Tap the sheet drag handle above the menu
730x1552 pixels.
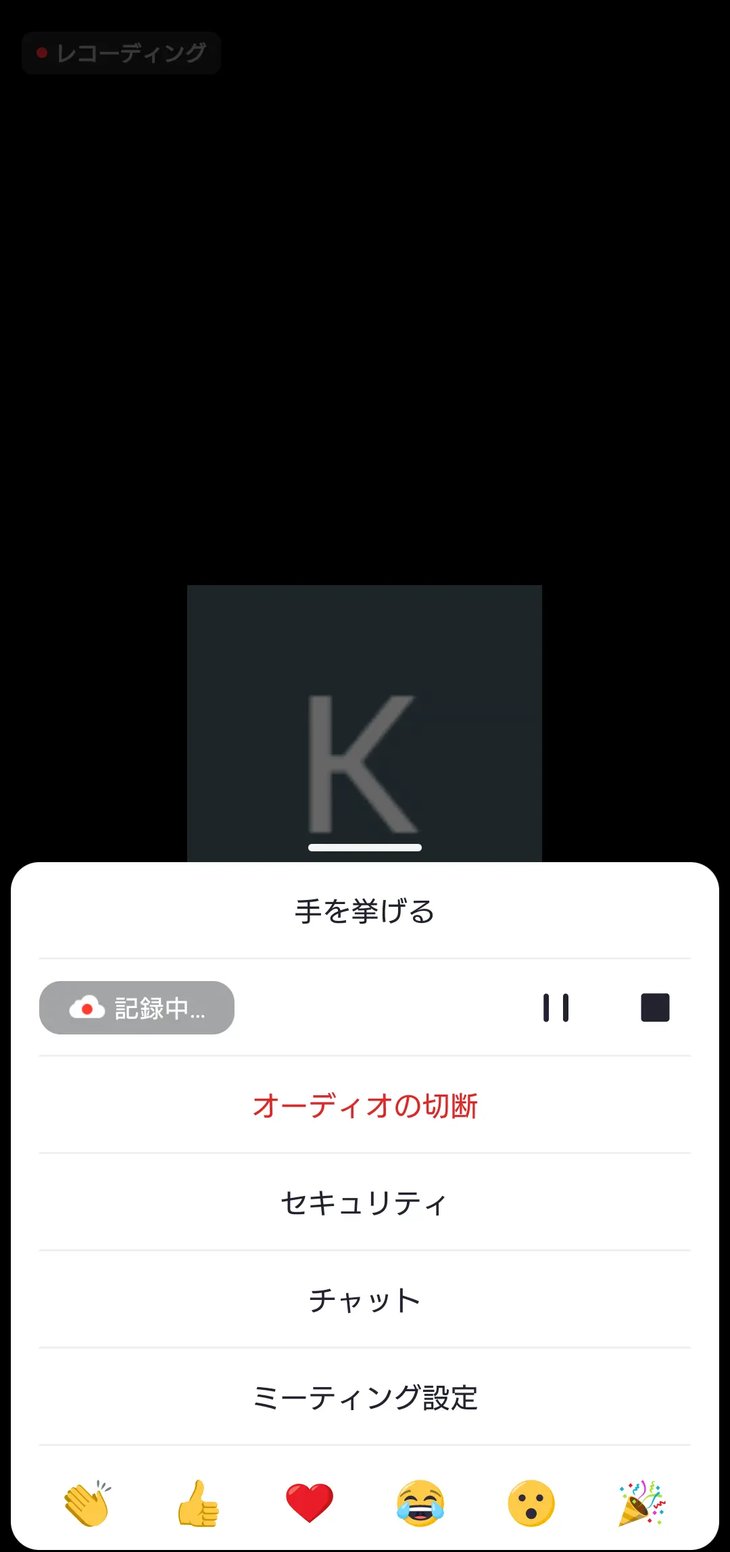pos(364,847)
